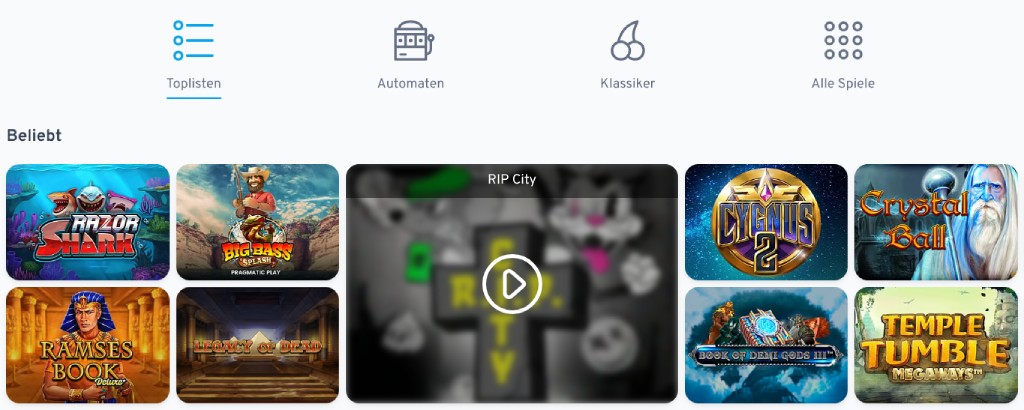Launch Big Bass Splash slot
The image size is (1024, 410).
coord(258,222)
